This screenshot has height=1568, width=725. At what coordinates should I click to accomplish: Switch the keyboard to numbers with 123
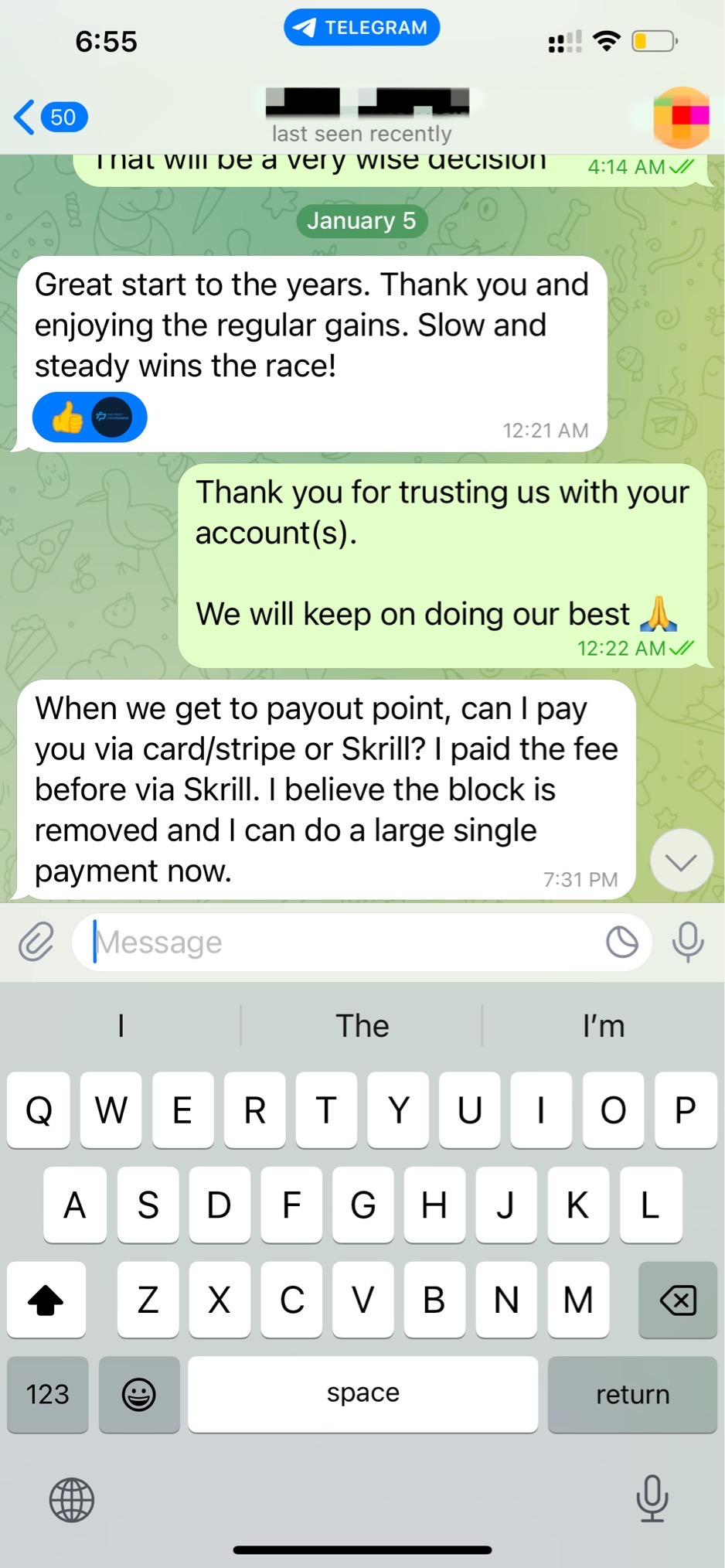pos(48,1394)
